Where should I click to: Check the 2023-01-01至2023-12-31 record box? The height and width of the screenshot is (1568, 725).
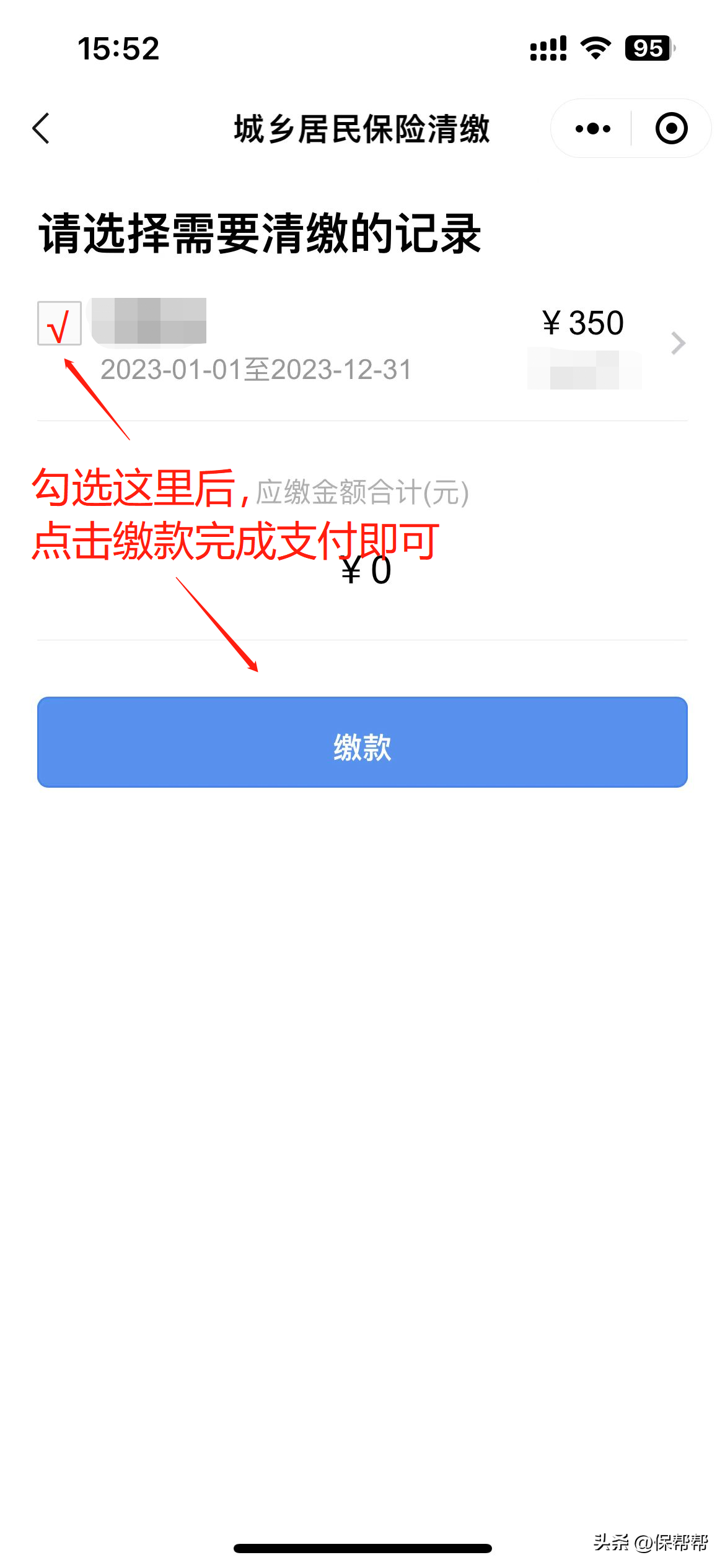(59, 323)
